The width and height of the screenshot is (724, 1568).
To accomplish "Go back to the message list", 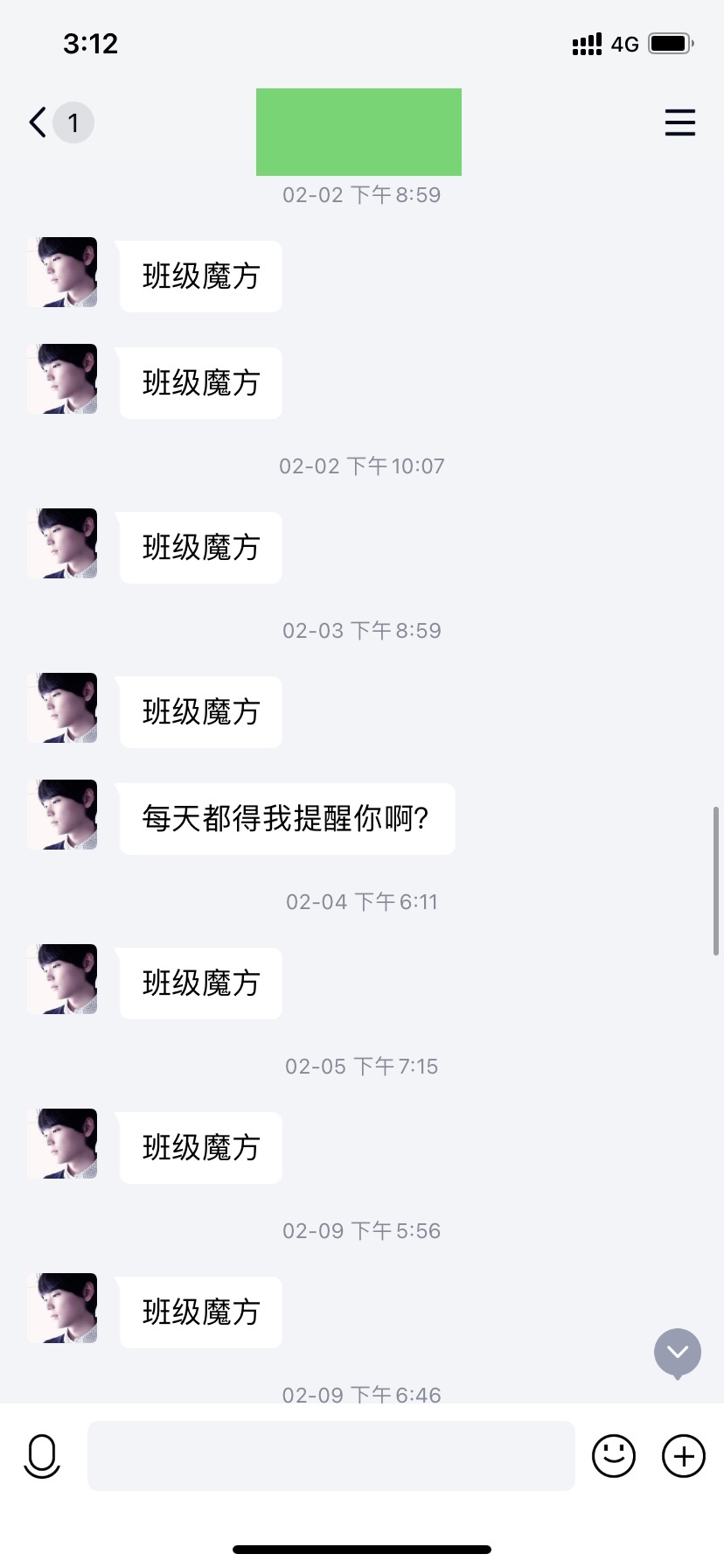I will [38, 122].
